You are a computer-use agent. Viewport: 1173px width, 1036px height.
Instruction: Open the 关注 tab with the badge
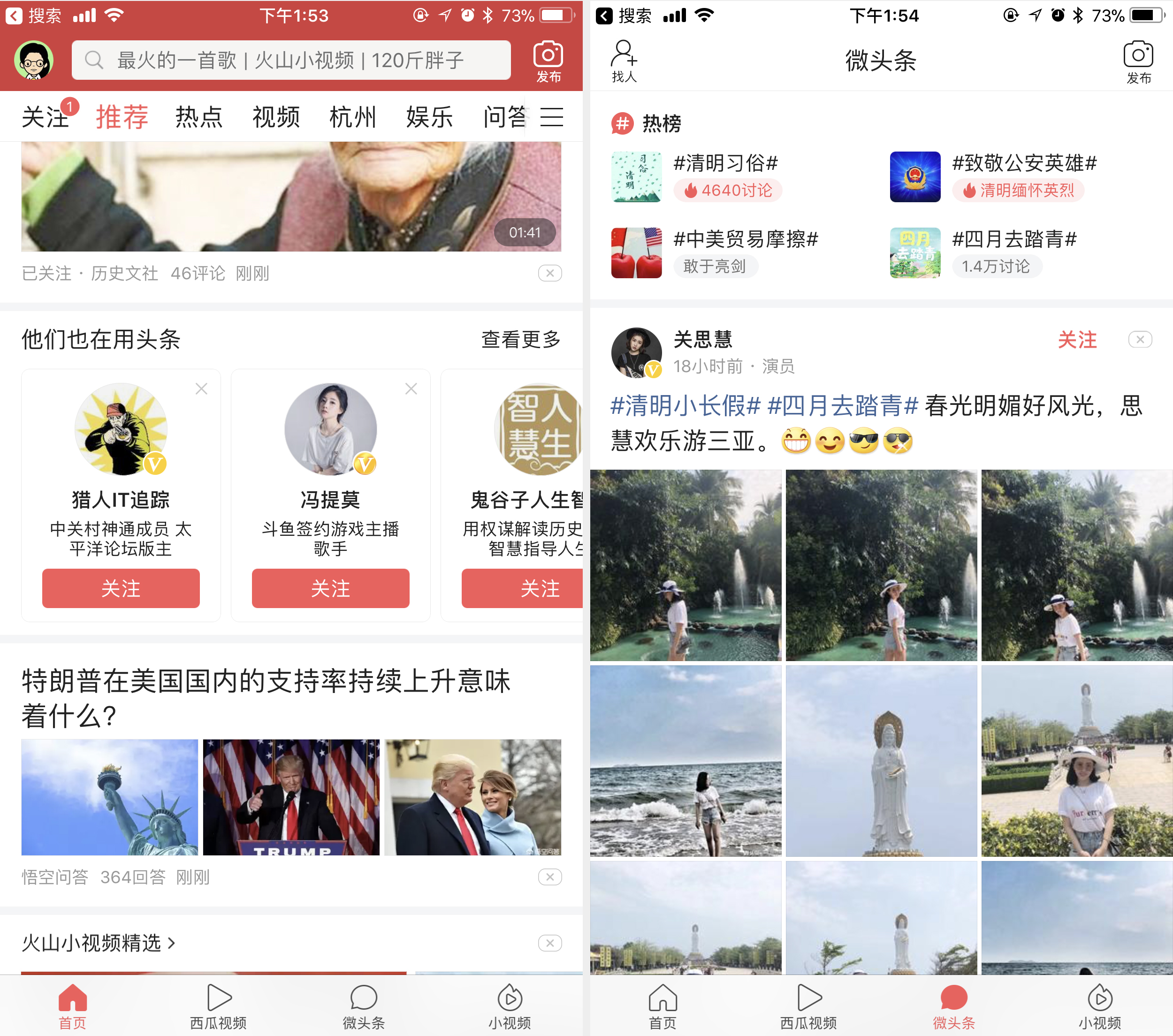[x=46, y=117]
